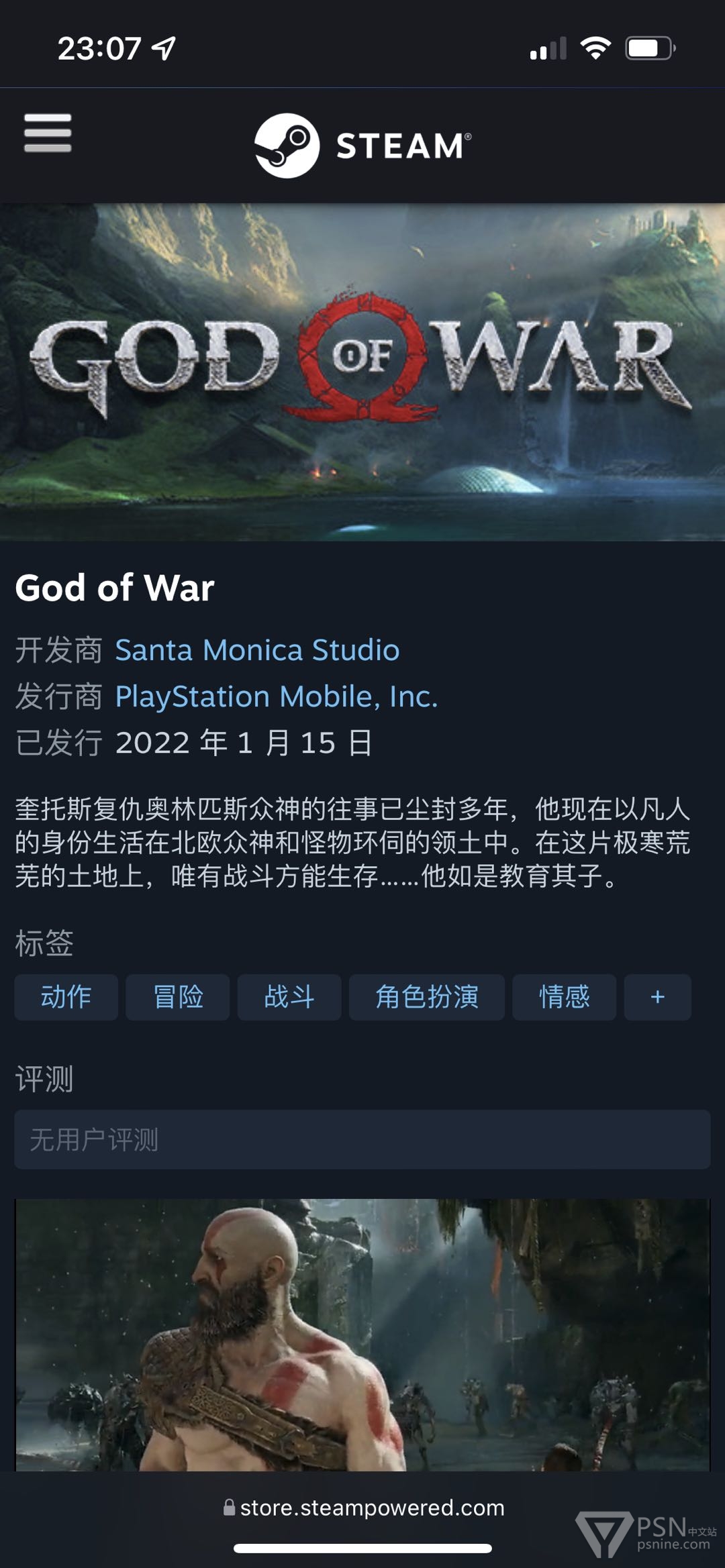Tap the store.steampowered.com address bar
This screenshot has width=725, height=1568.
pyautogui.click(x=364, y=1508)
